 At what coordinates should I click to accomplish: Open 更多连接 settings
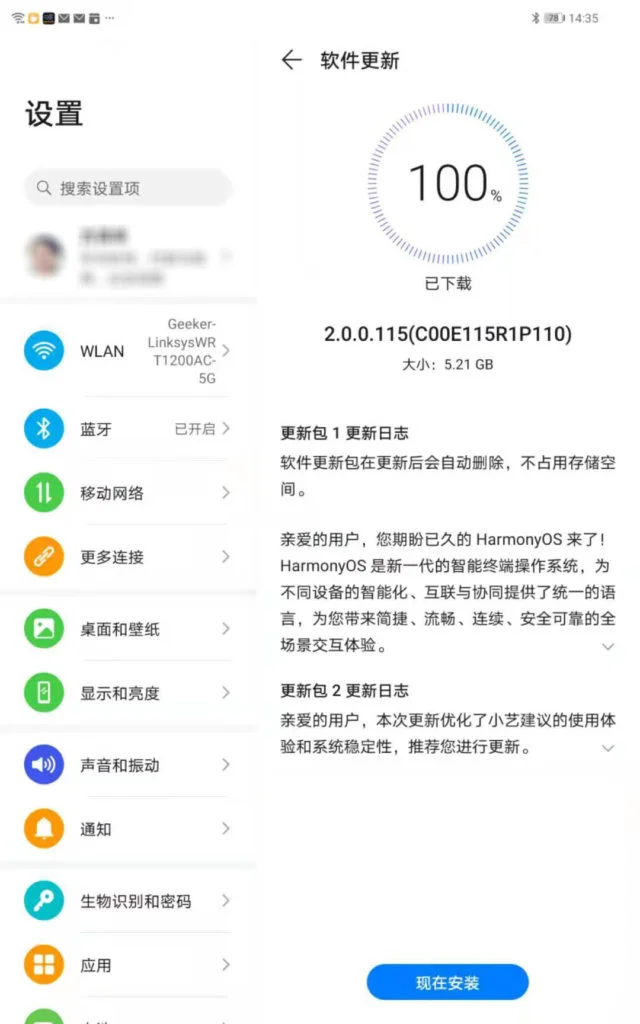[128, 557]
